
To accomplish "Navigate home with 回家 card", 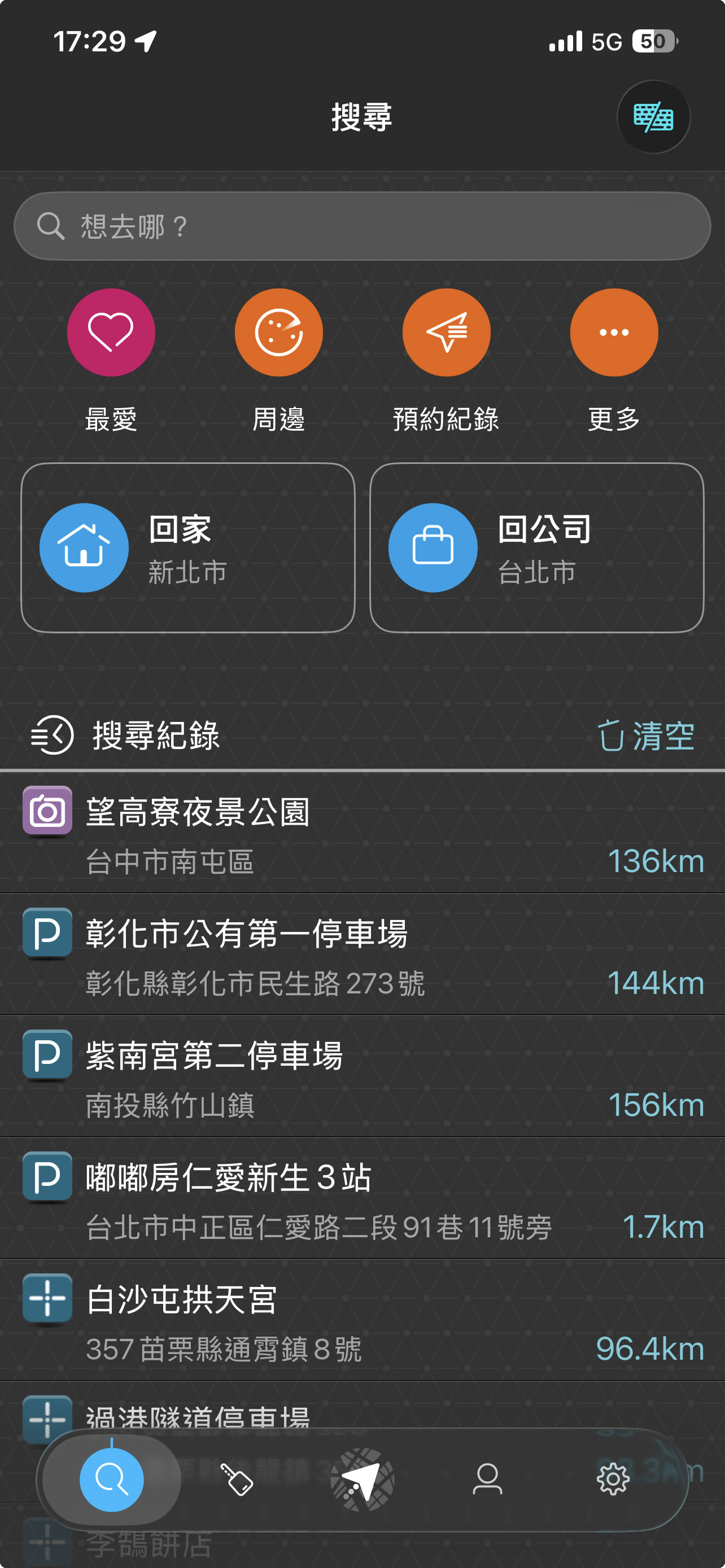I will tap(187, 548).
